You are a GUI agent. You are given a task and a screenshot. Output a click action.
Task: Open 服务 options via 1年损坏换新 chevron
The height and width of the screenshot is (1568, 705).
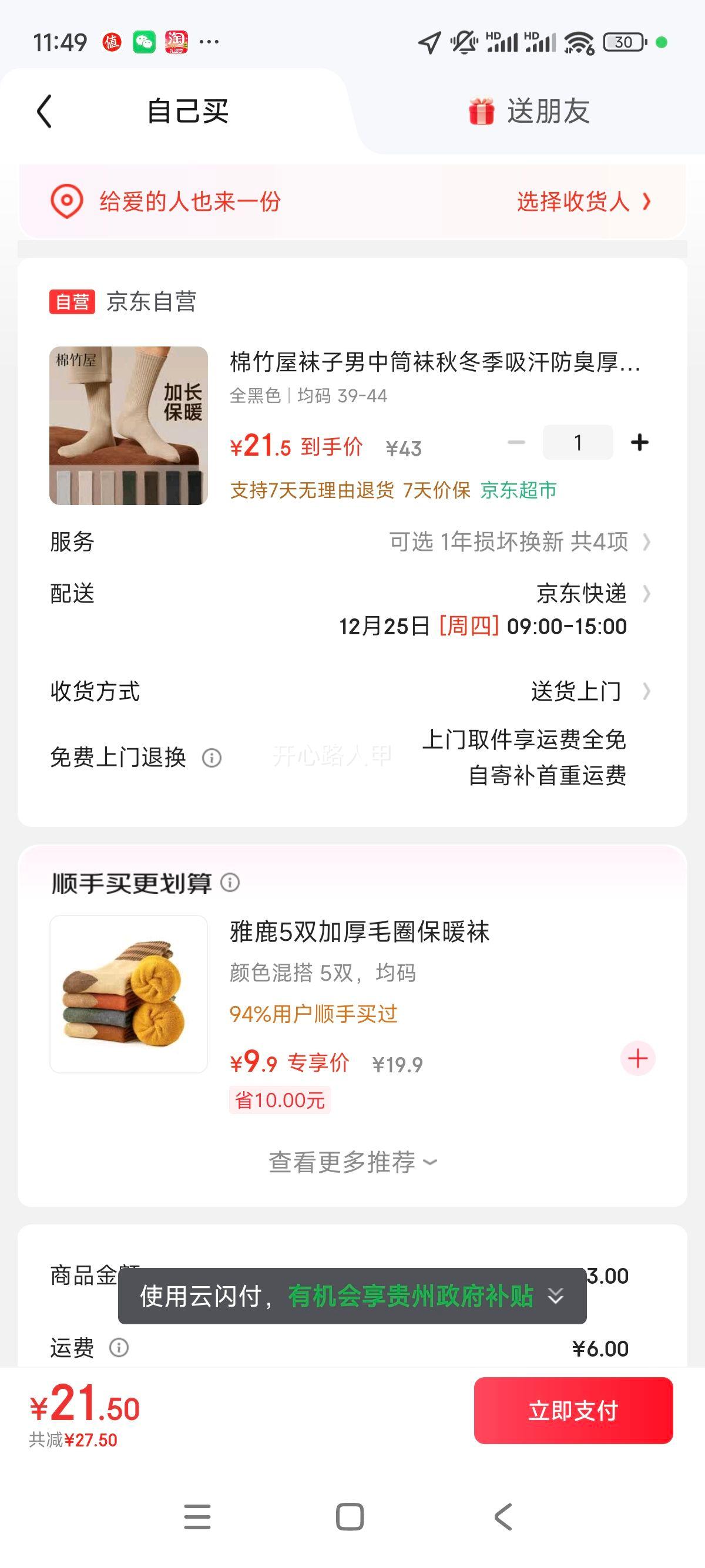[x=648, y=544]
